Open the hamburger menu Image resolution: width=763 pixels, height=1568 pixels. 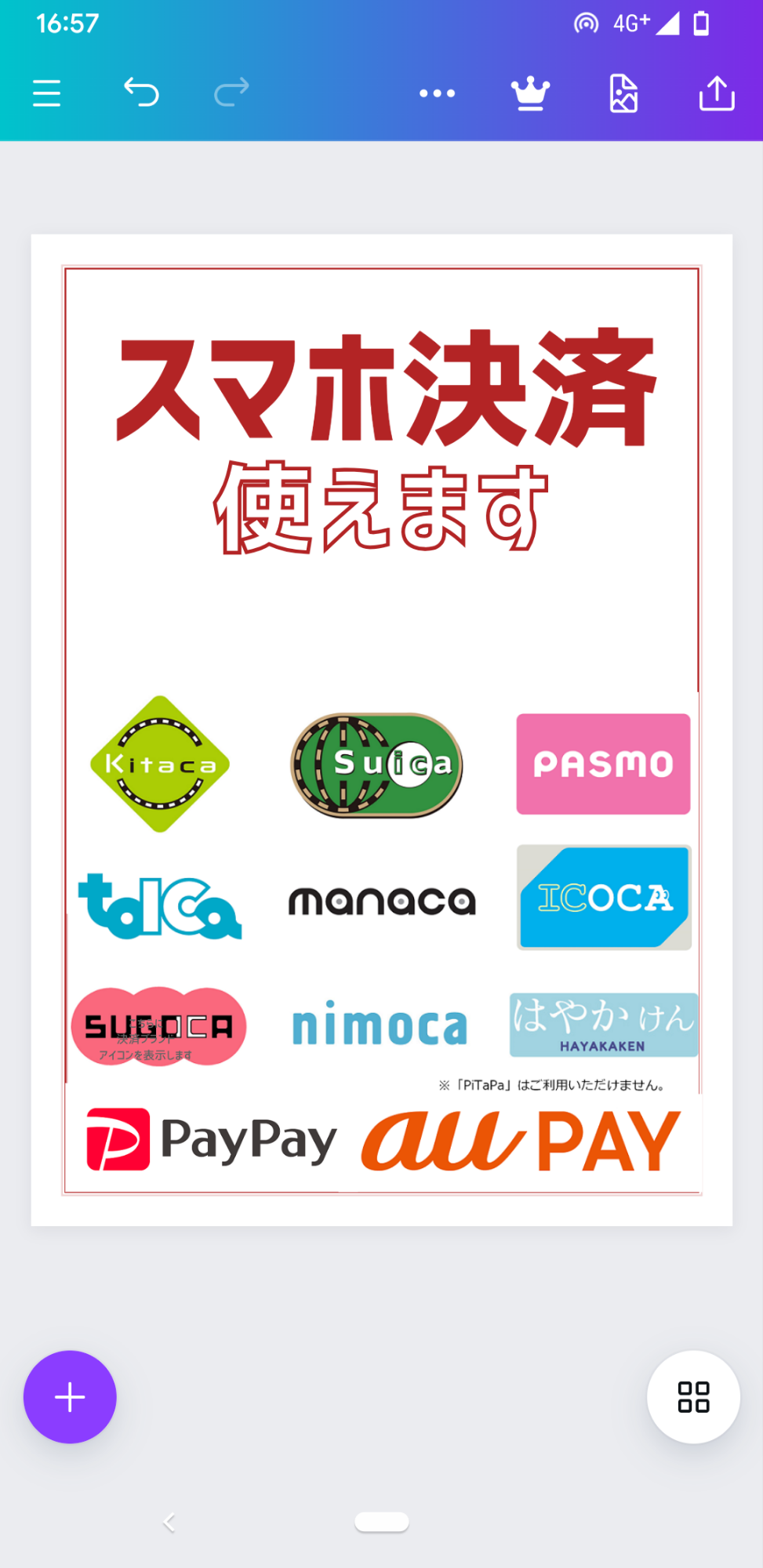click(46, 93)
